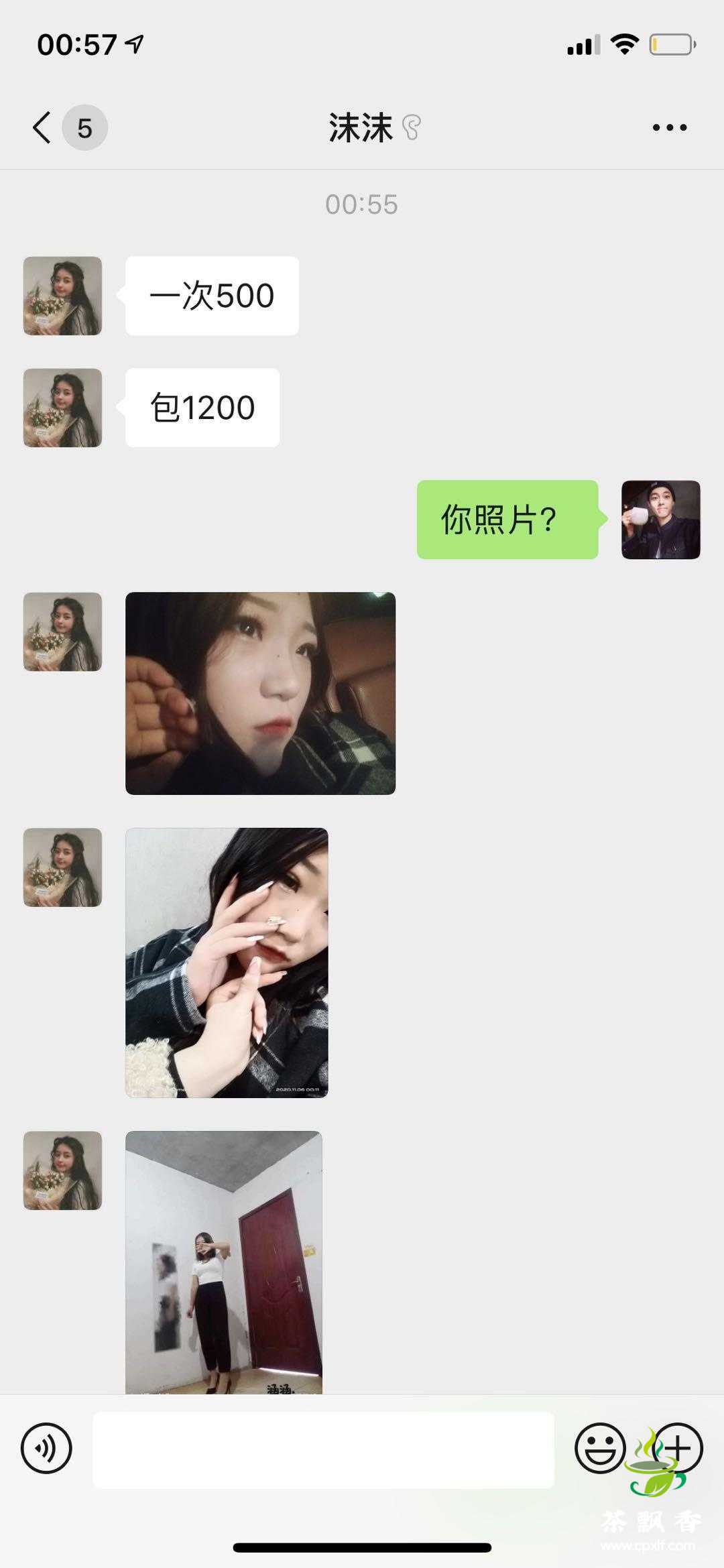724x1568 pixels.
Task: Open the three-dot chat info menu
Action: [670, 127]
